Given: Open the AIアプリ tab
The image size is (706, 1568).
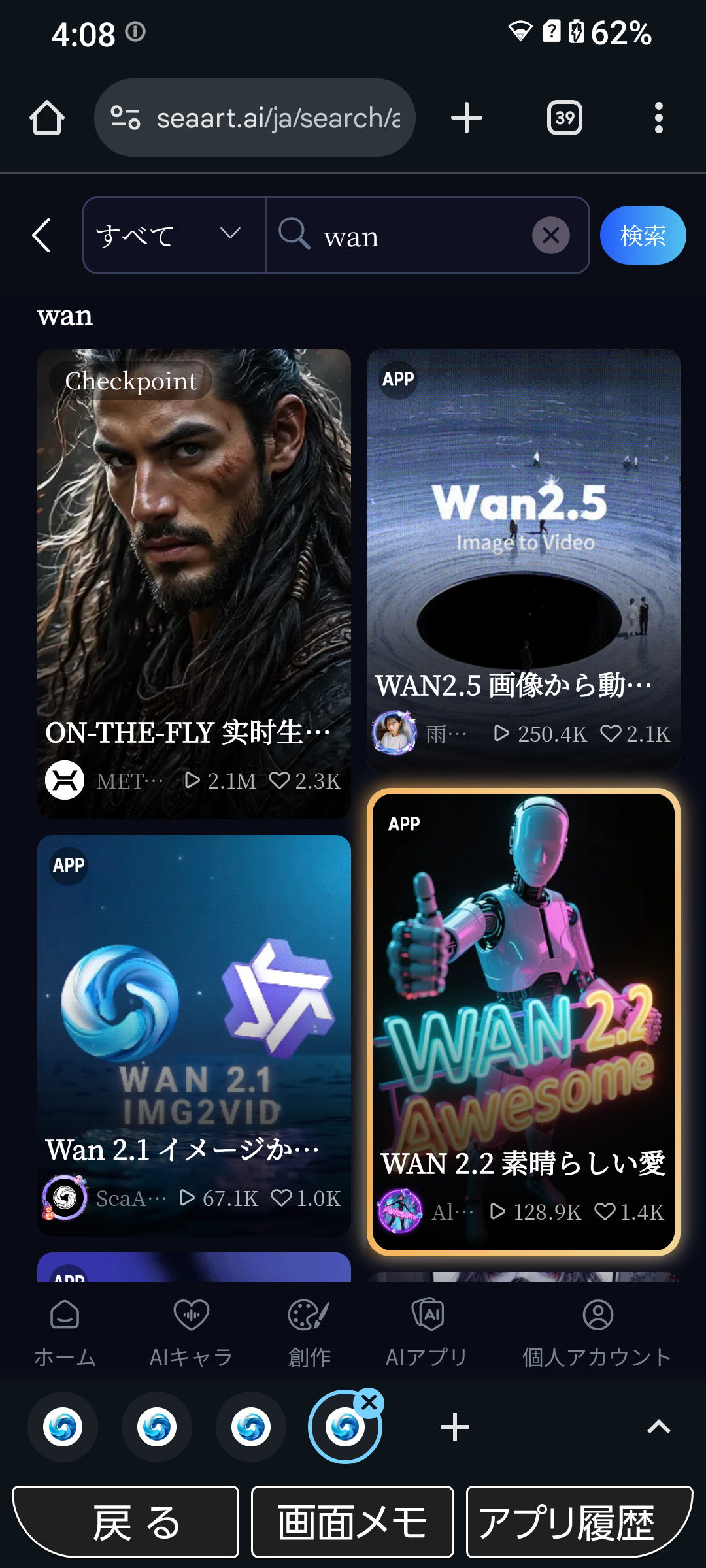Looking at the screenshot, I should 426,1331.
